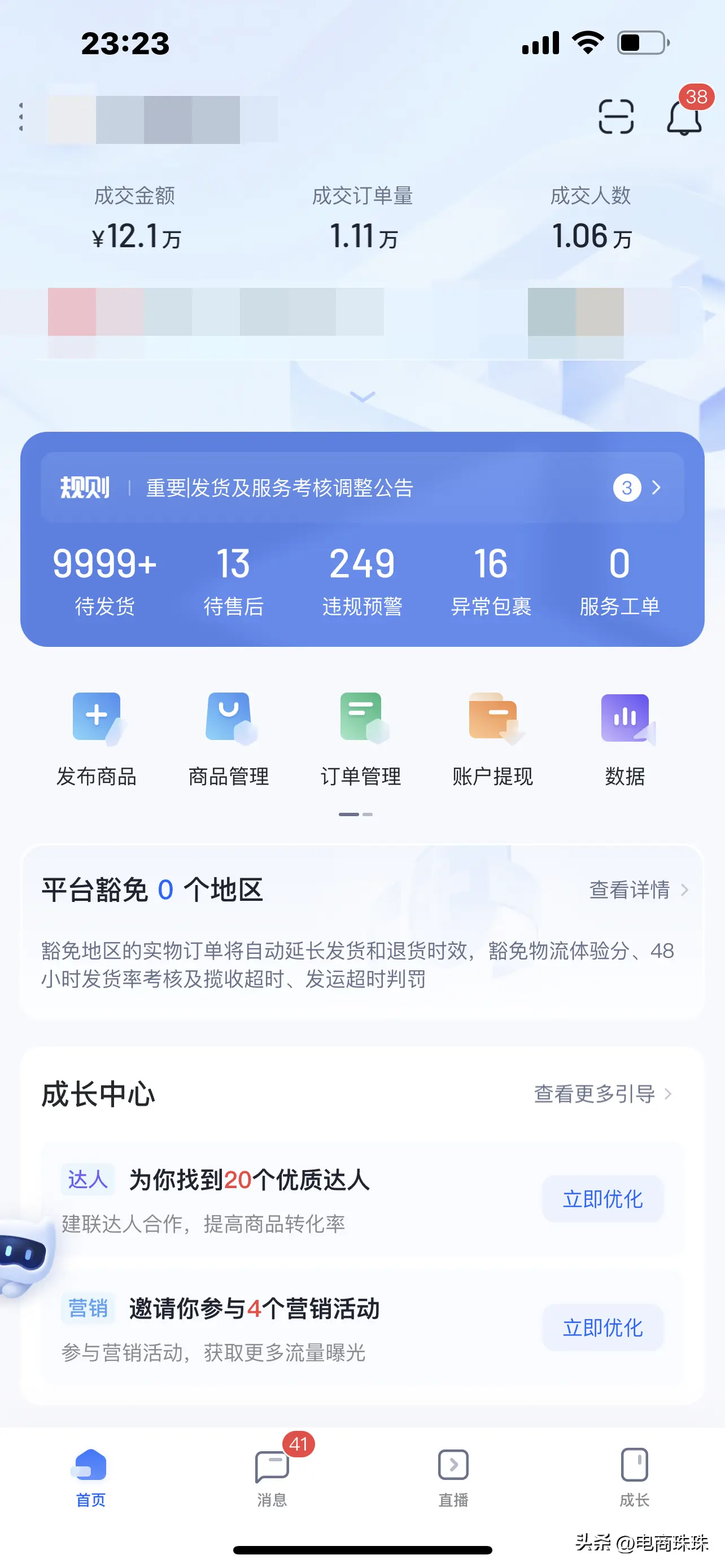
Task: Open 商品管理 product management
Action: [x=229, y=738]
